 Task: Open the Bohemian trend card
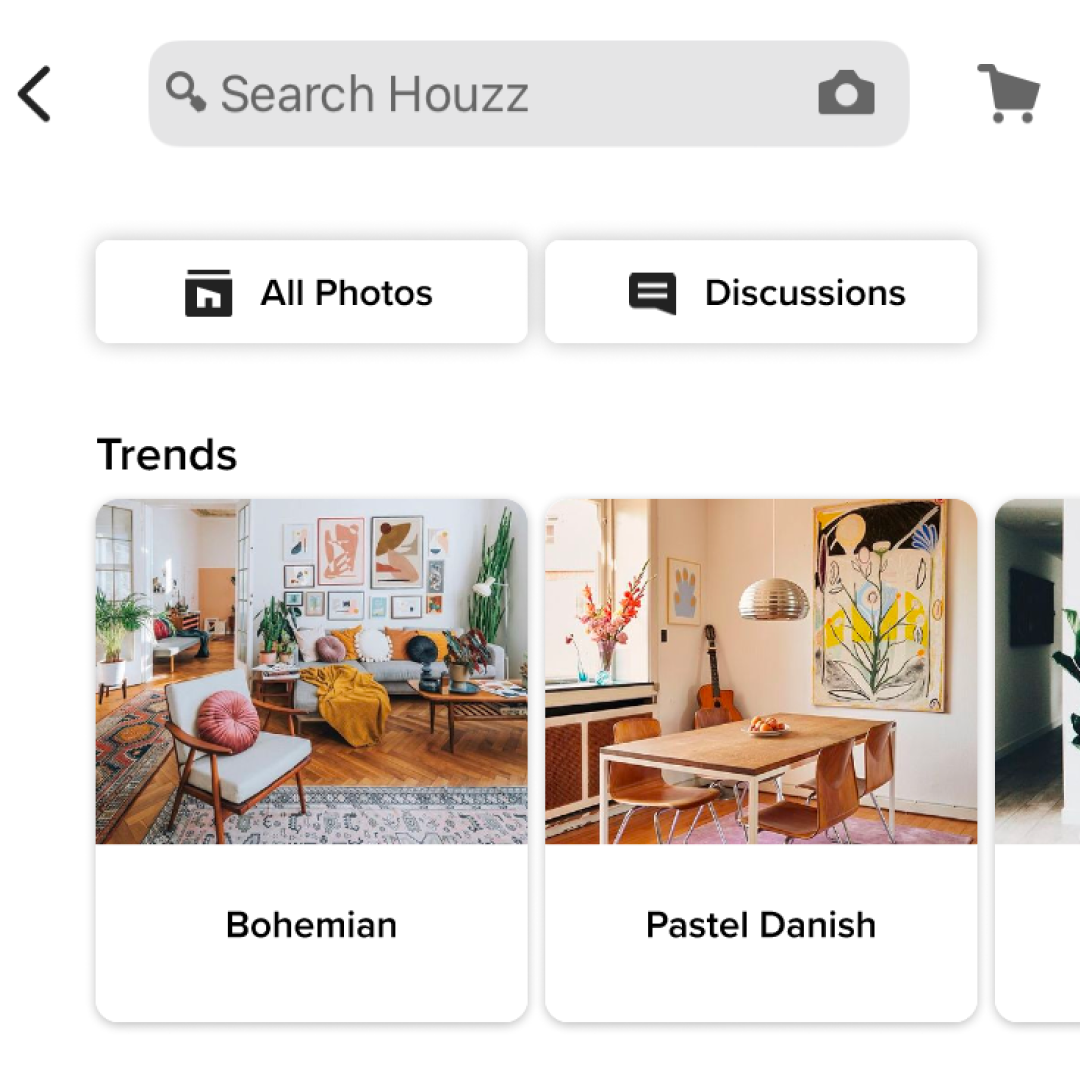[x=311, y=760]
